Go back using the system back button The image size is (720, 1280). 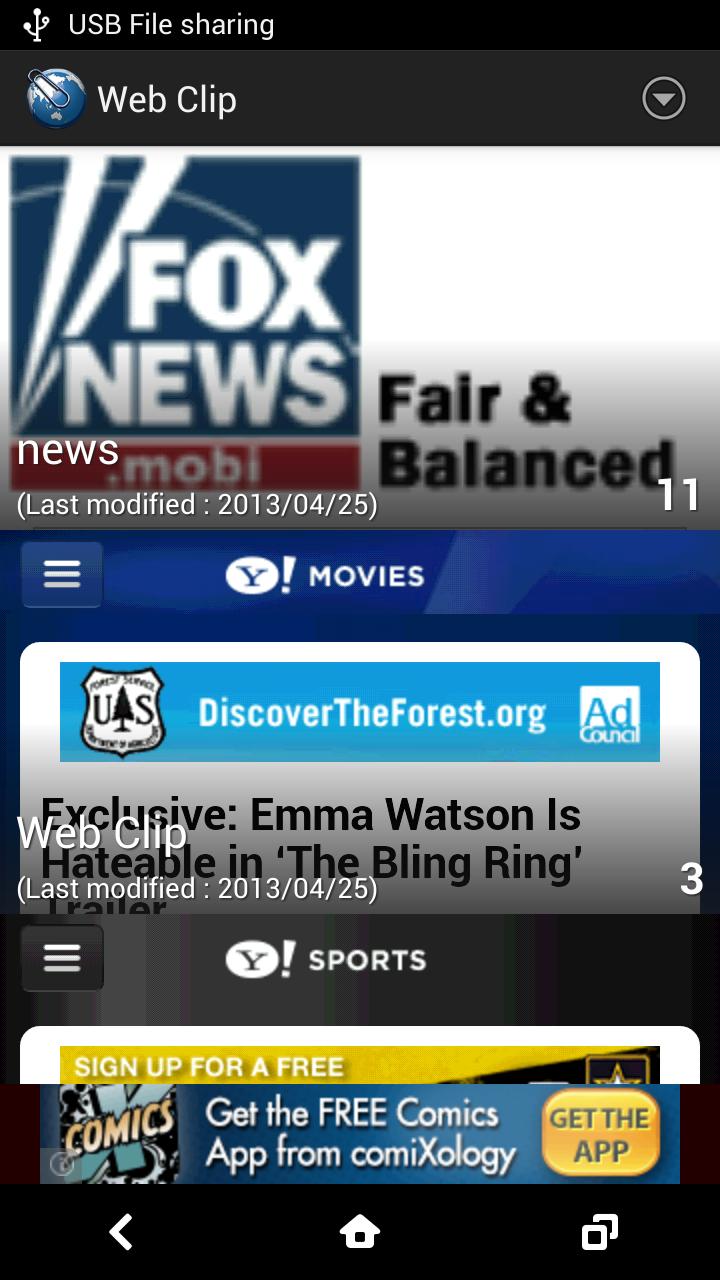[x=121, y=1232]
